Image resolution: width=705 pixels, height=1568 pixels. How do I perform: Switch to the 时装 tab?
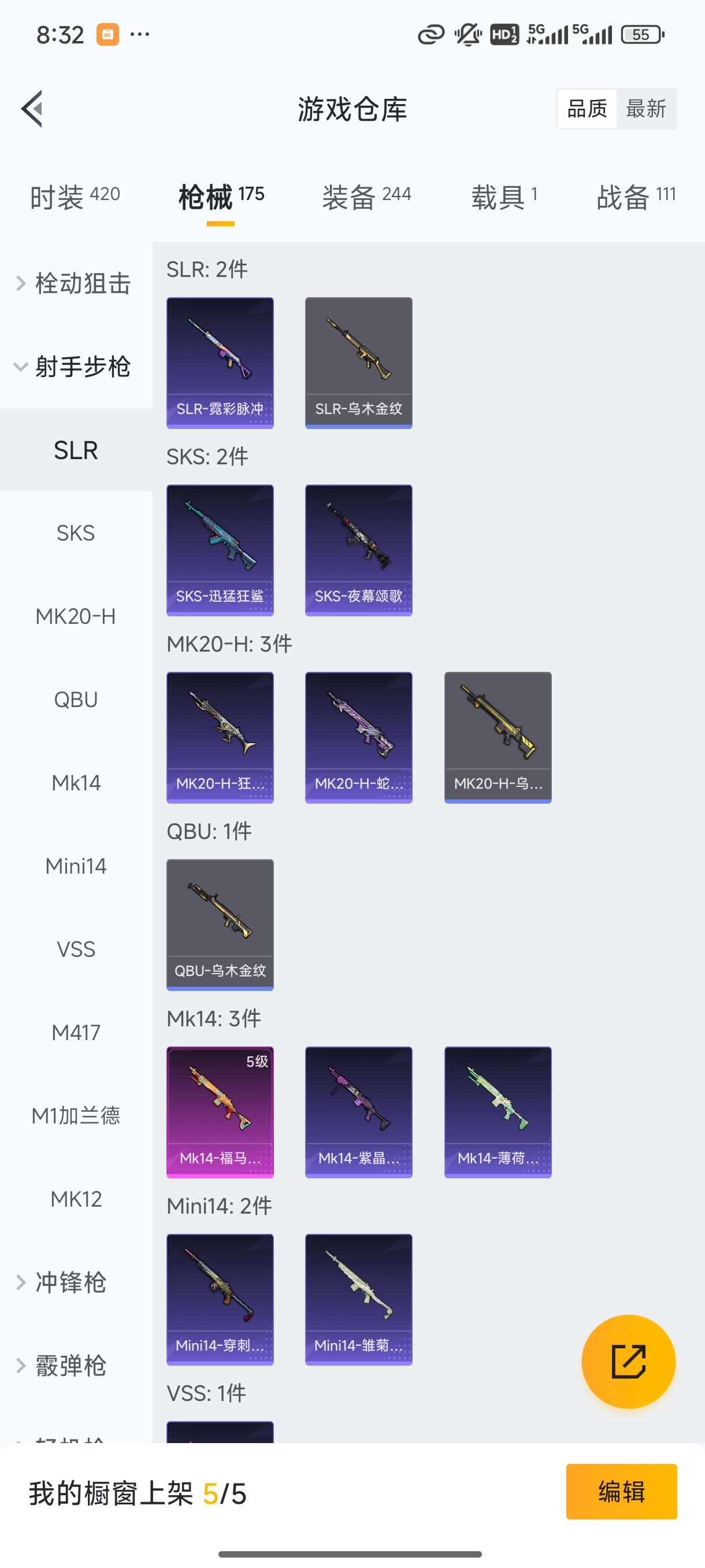[x=75, y=197]
